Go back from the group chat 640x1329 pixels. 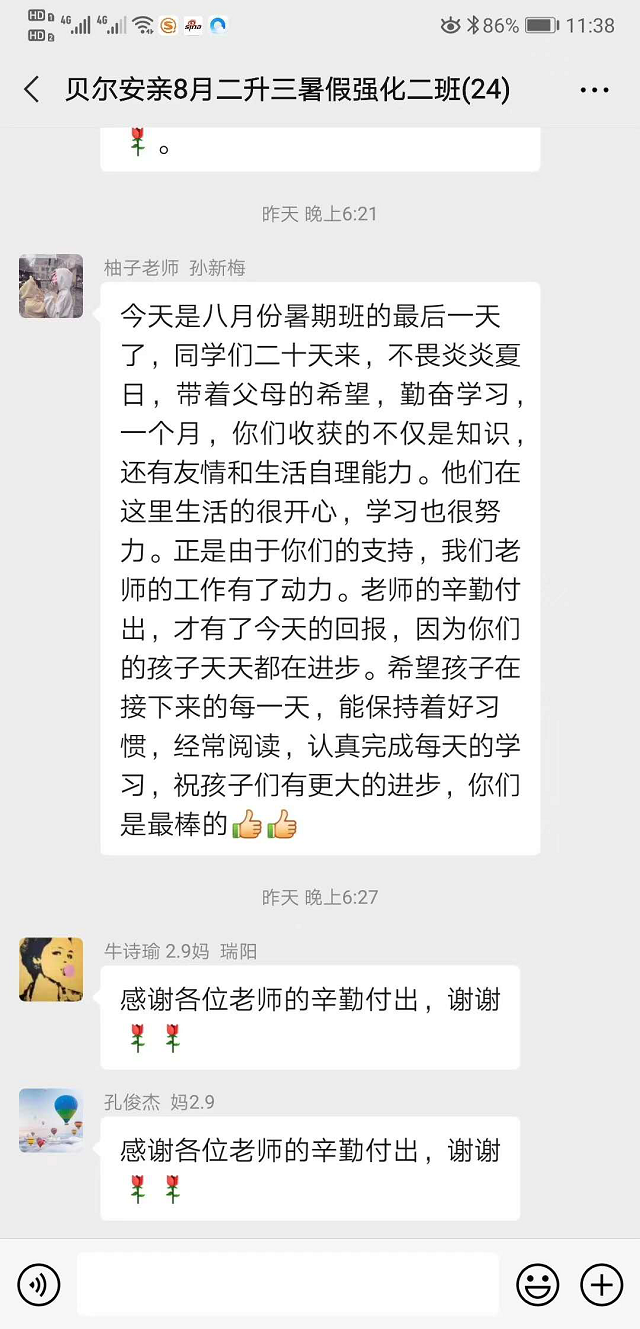[x=32, y=90]
